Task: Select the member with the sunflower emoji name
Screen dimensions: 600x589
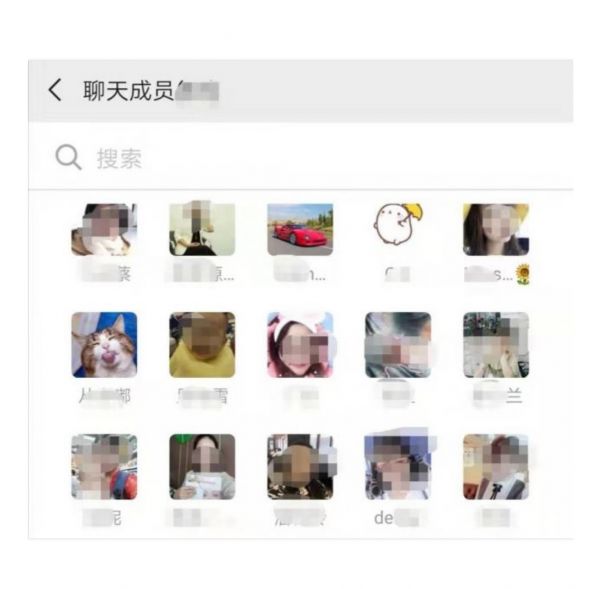Action: tap(495, 231)
